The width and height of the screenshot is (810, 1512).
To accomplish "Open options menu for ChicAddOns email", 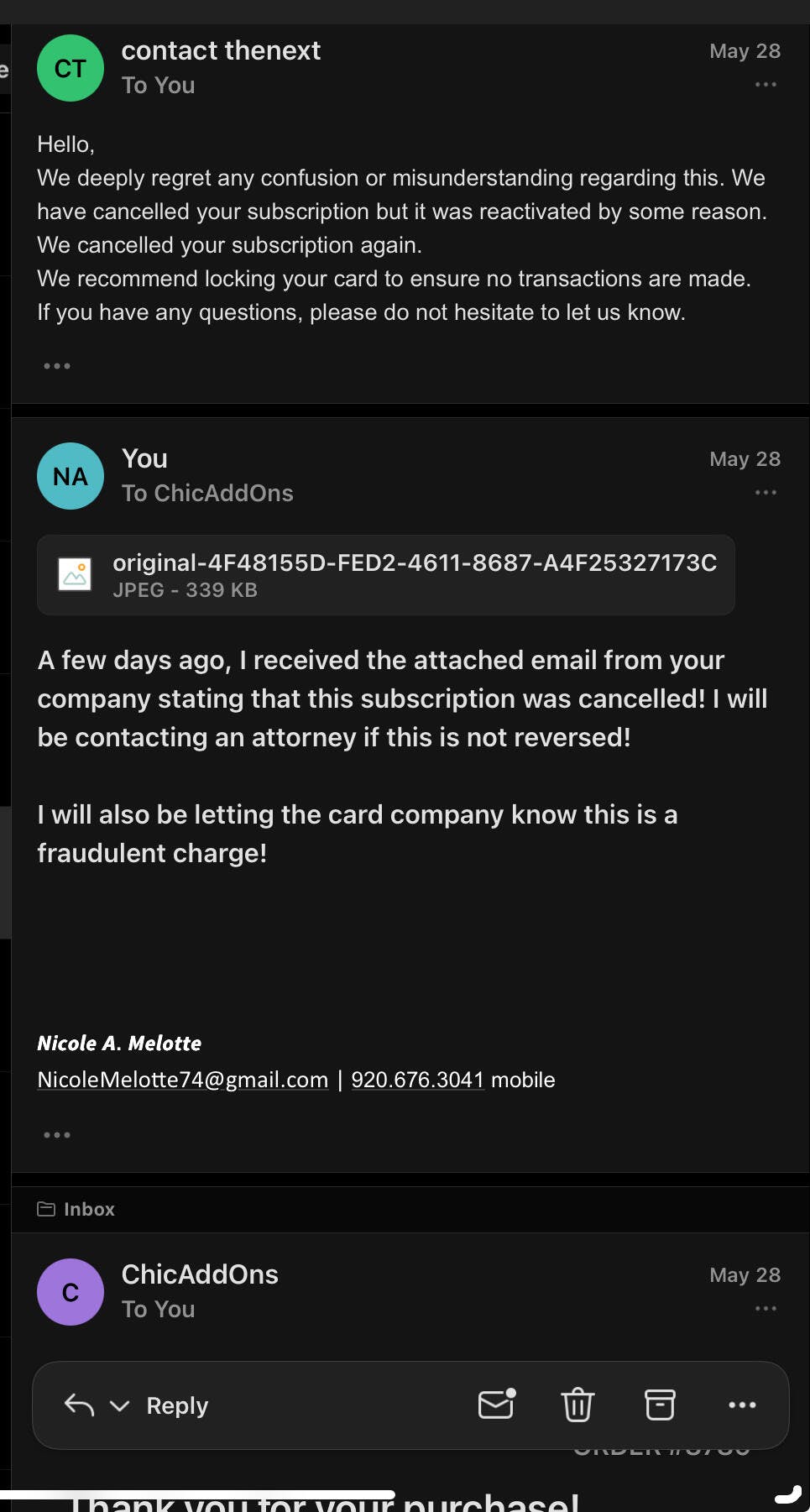I will (x=766, y=1309).
